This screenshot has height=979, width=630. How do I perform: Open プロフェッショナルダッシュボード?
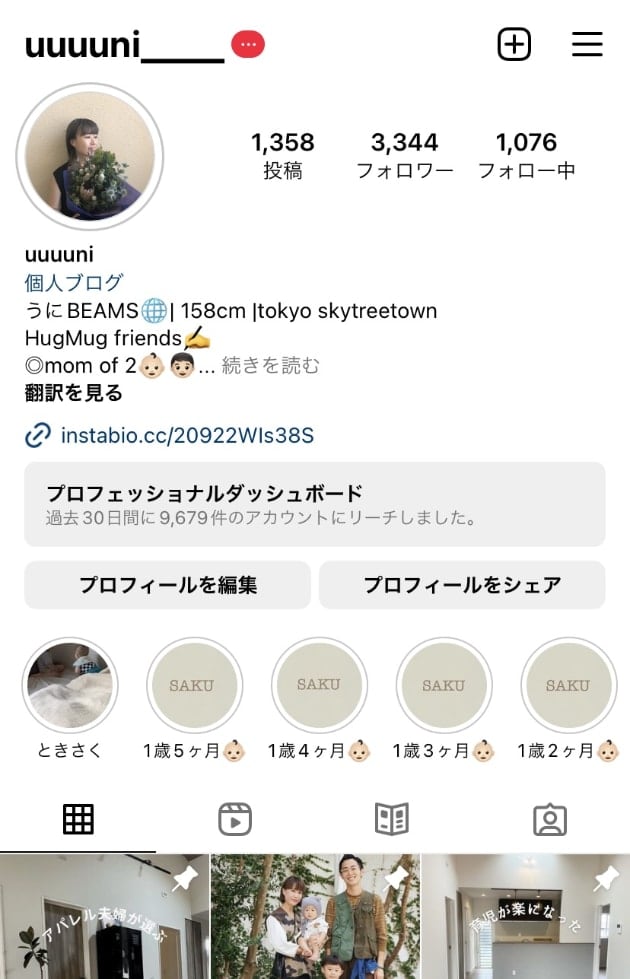point(314,504)
